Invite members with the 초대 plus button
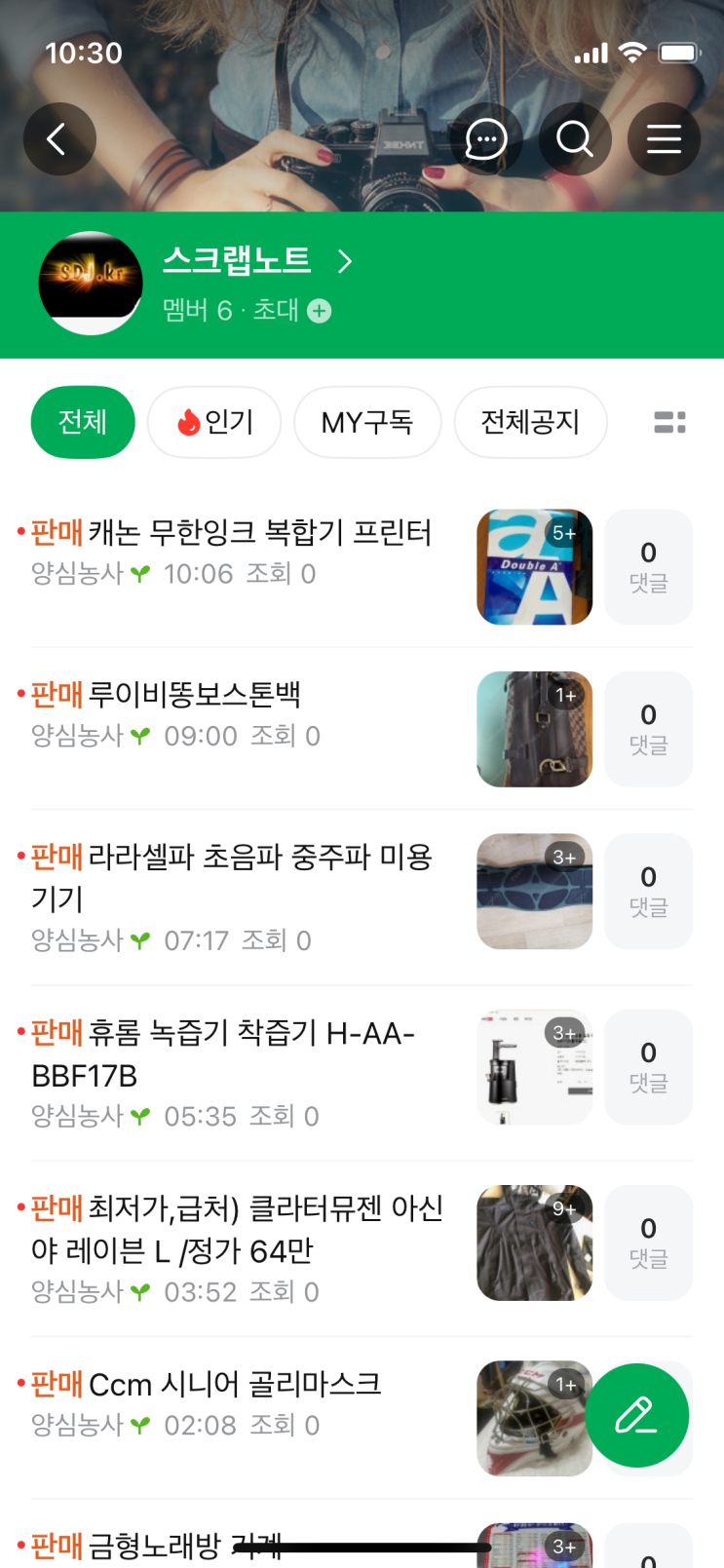This screenshot has height=1568, width=724. pyautogui.click(x=318, y=311)
